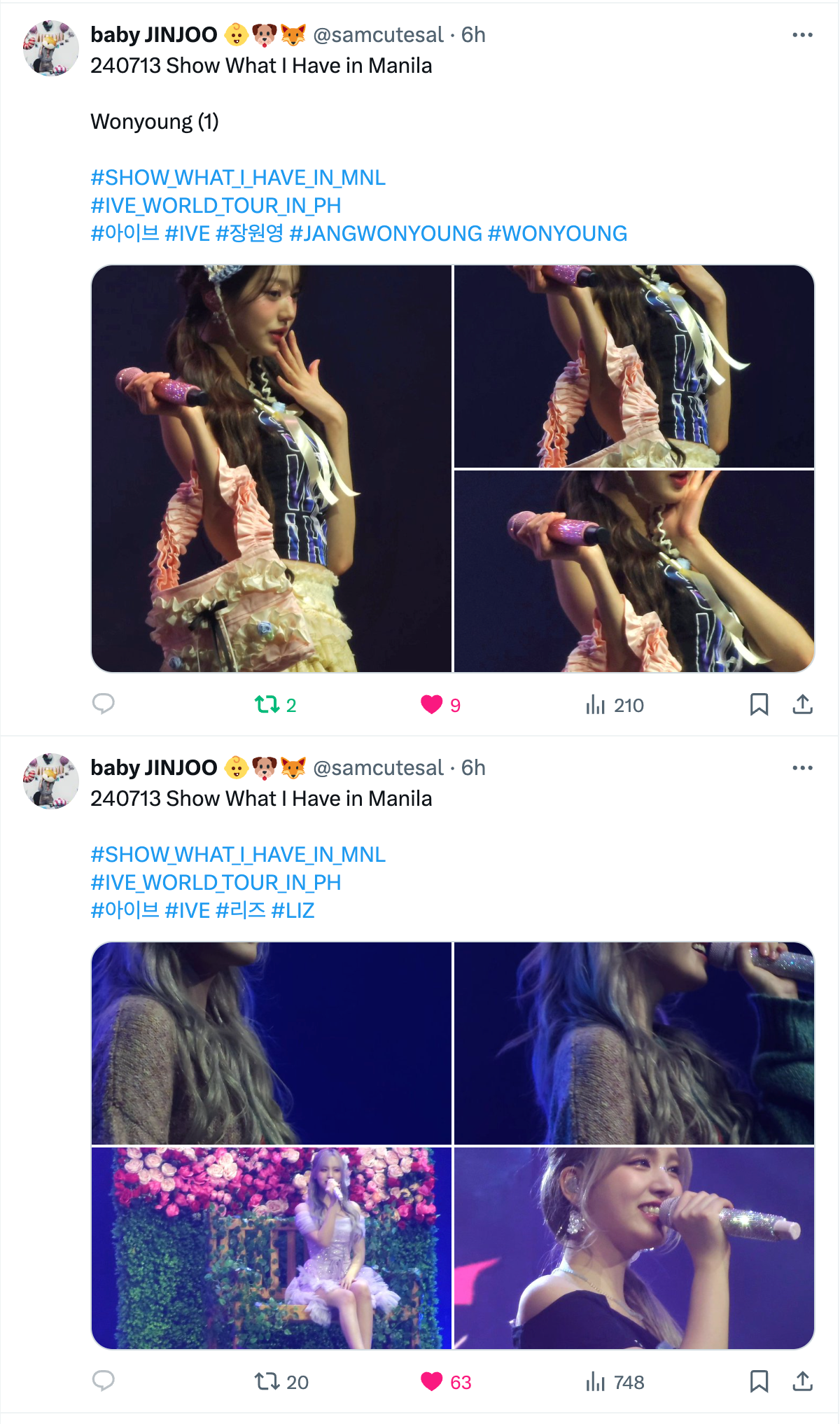840x1424 pixels.
Task: Bookmark the Wonyoung post
Action: (x=759, y=704)
